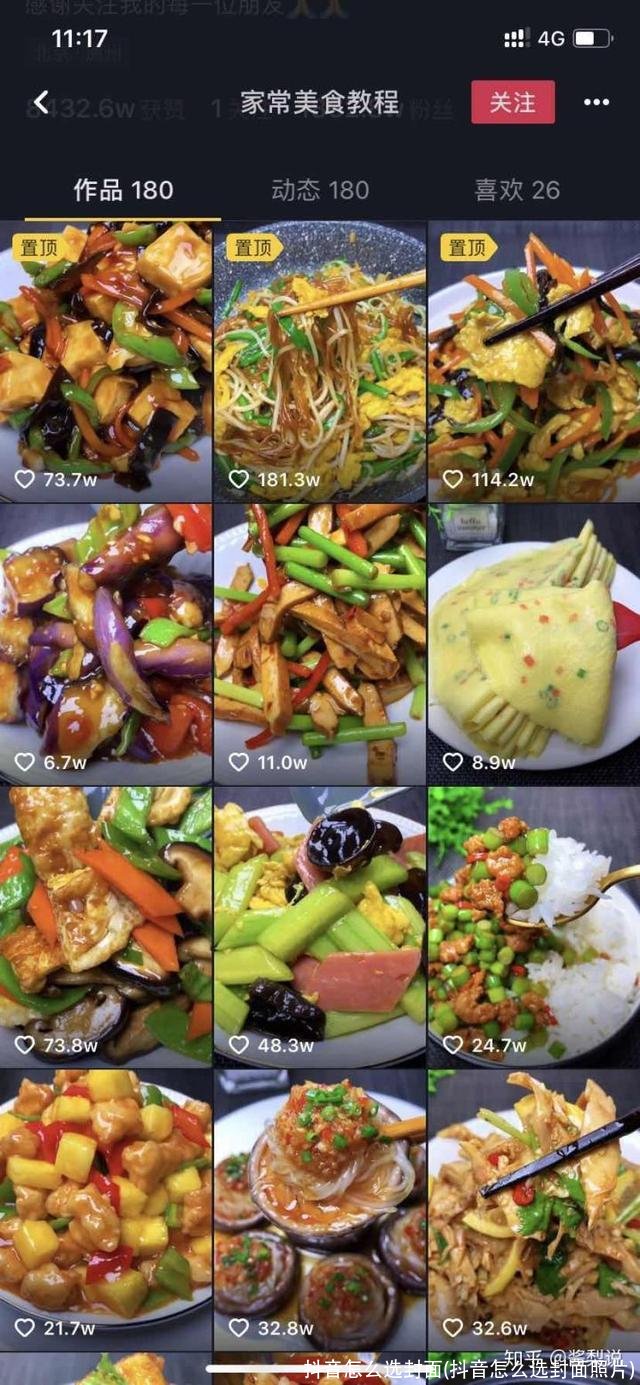640x1385 pixels.
Task: Play the pinned video with 181.3w likes
Action: (x=320, y=360)
